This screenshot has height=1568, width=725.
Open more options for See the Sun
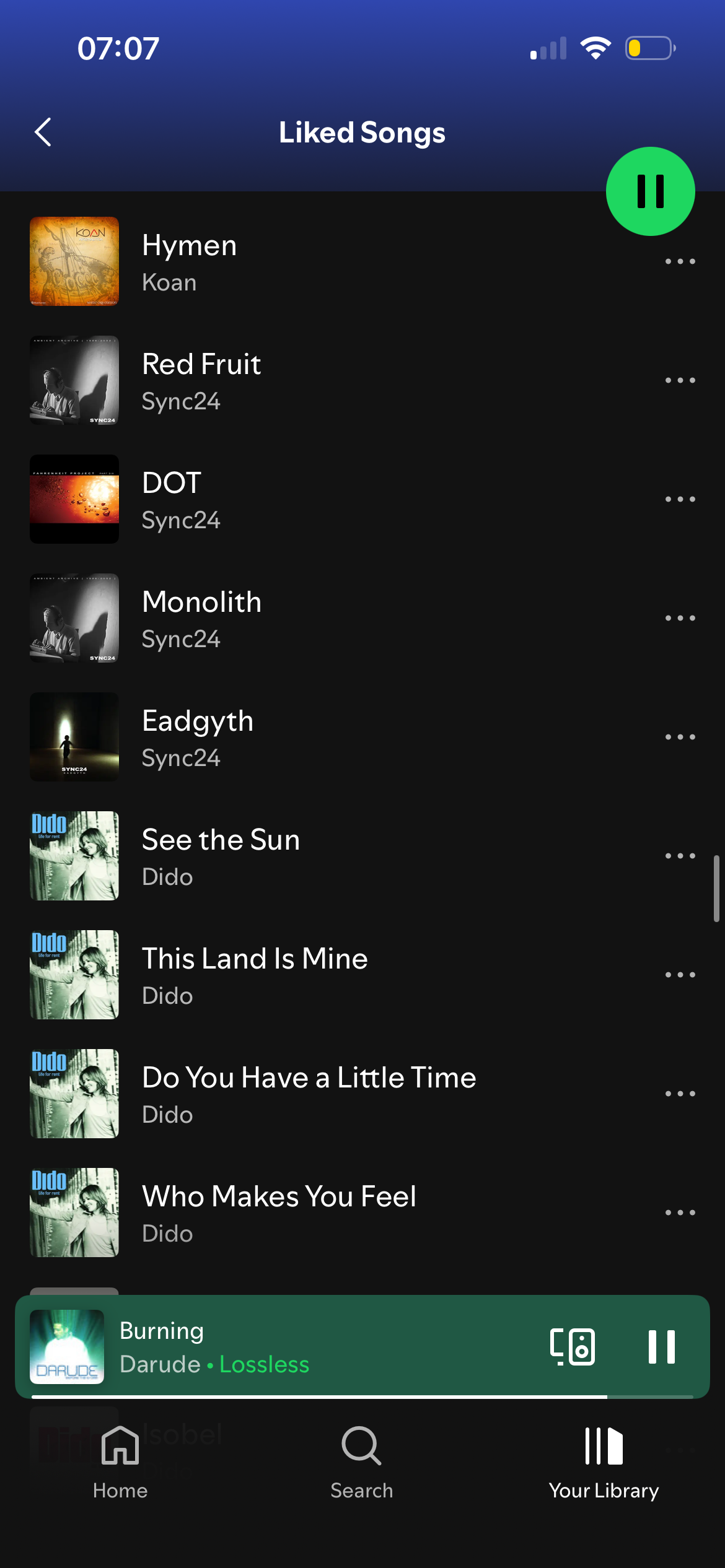680,856
